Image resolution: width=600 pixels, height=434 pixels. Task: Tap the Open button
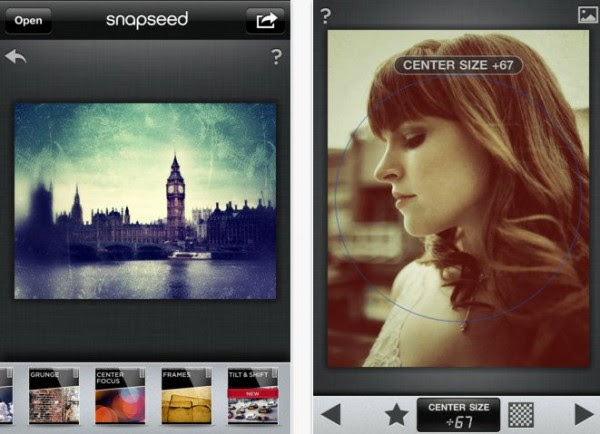[x=27, y=20]
